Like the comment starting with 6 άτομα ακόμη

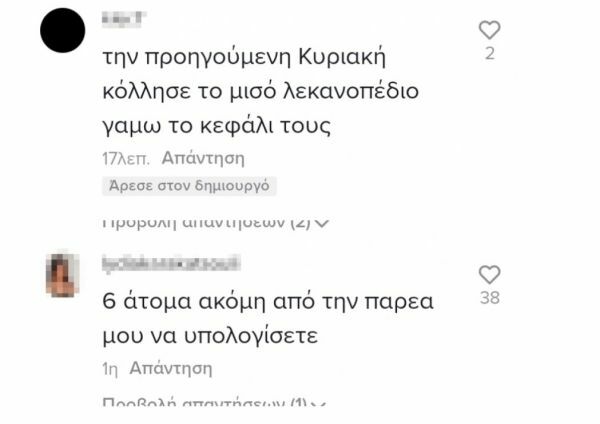[489, 274]
